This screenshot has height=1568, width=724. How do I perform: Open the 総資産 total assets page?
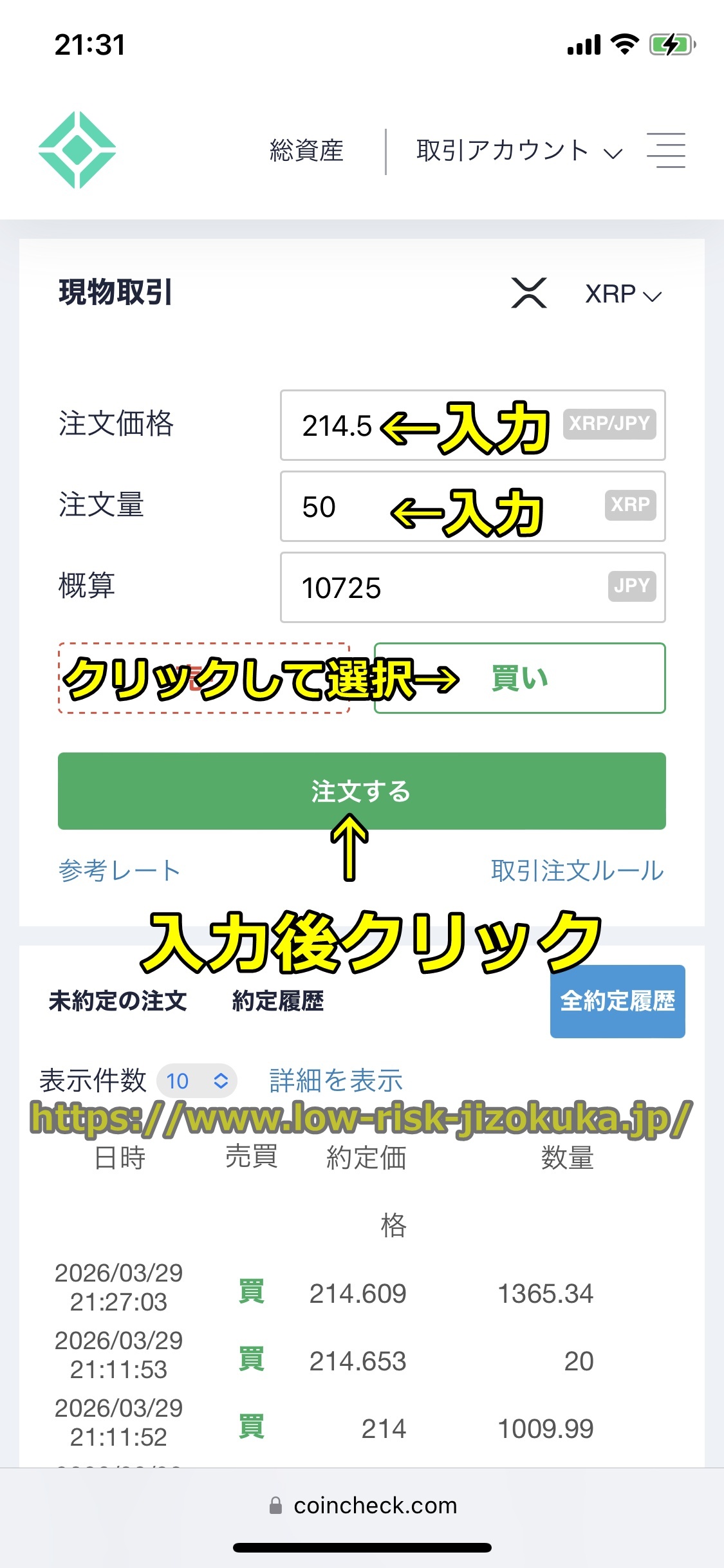click(306, 151)
